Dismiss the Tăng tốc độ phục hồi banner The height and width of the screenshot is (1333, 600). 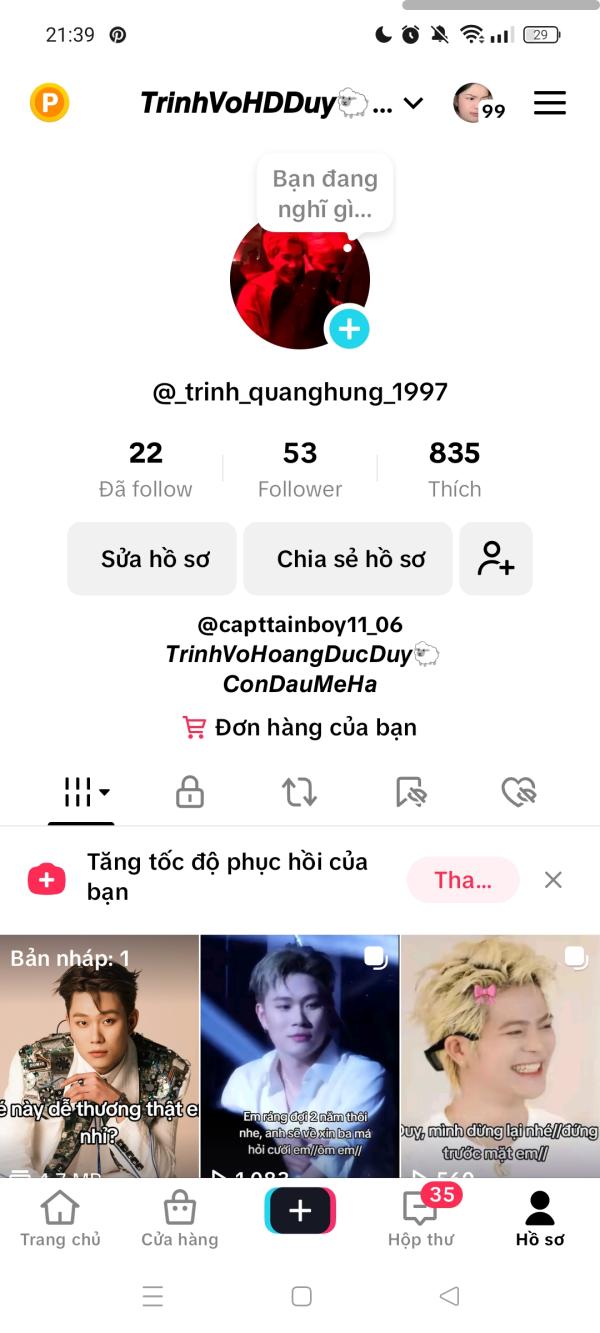(553, 880)
